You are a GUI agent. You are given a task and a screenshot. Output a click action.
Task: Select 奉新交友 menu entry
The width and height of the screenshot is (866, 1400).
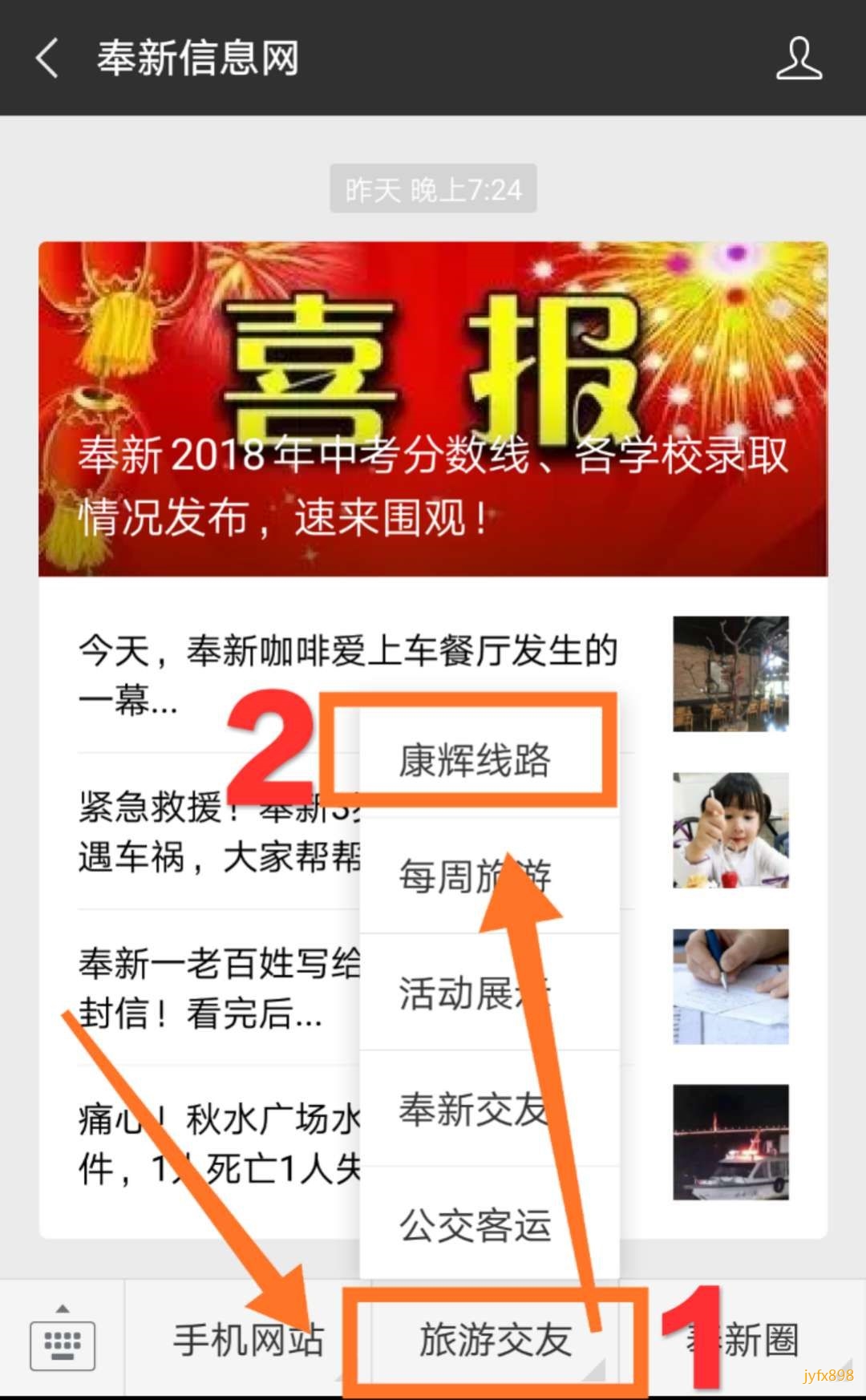(x=475, y=1109)
